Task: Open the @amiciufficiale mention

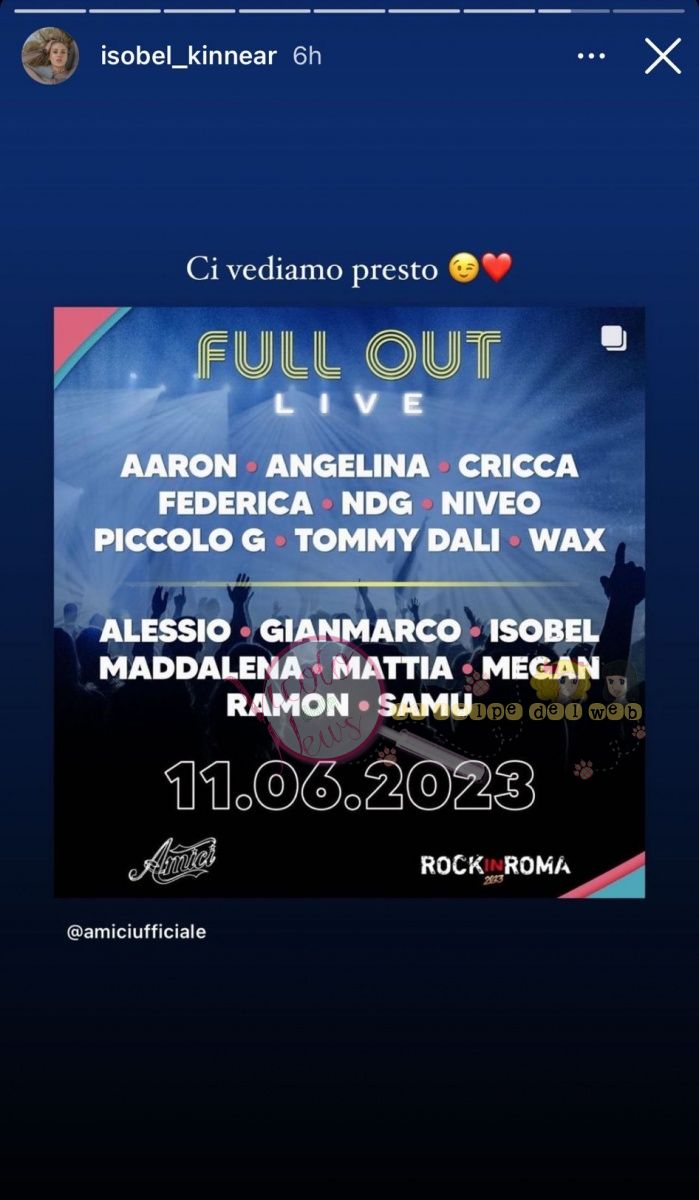Action: 136,931
